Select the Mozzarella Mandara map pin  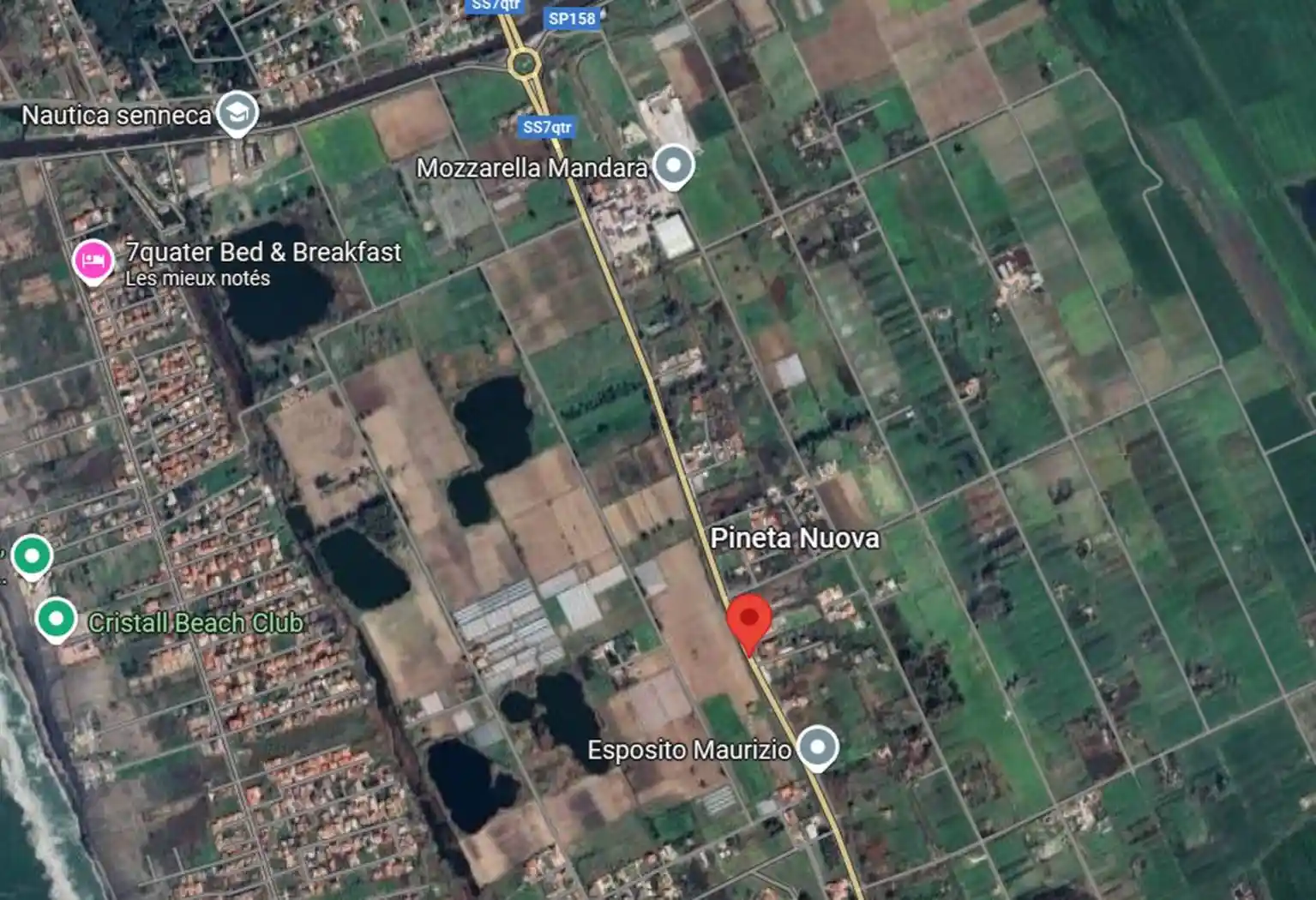(673, 165)
